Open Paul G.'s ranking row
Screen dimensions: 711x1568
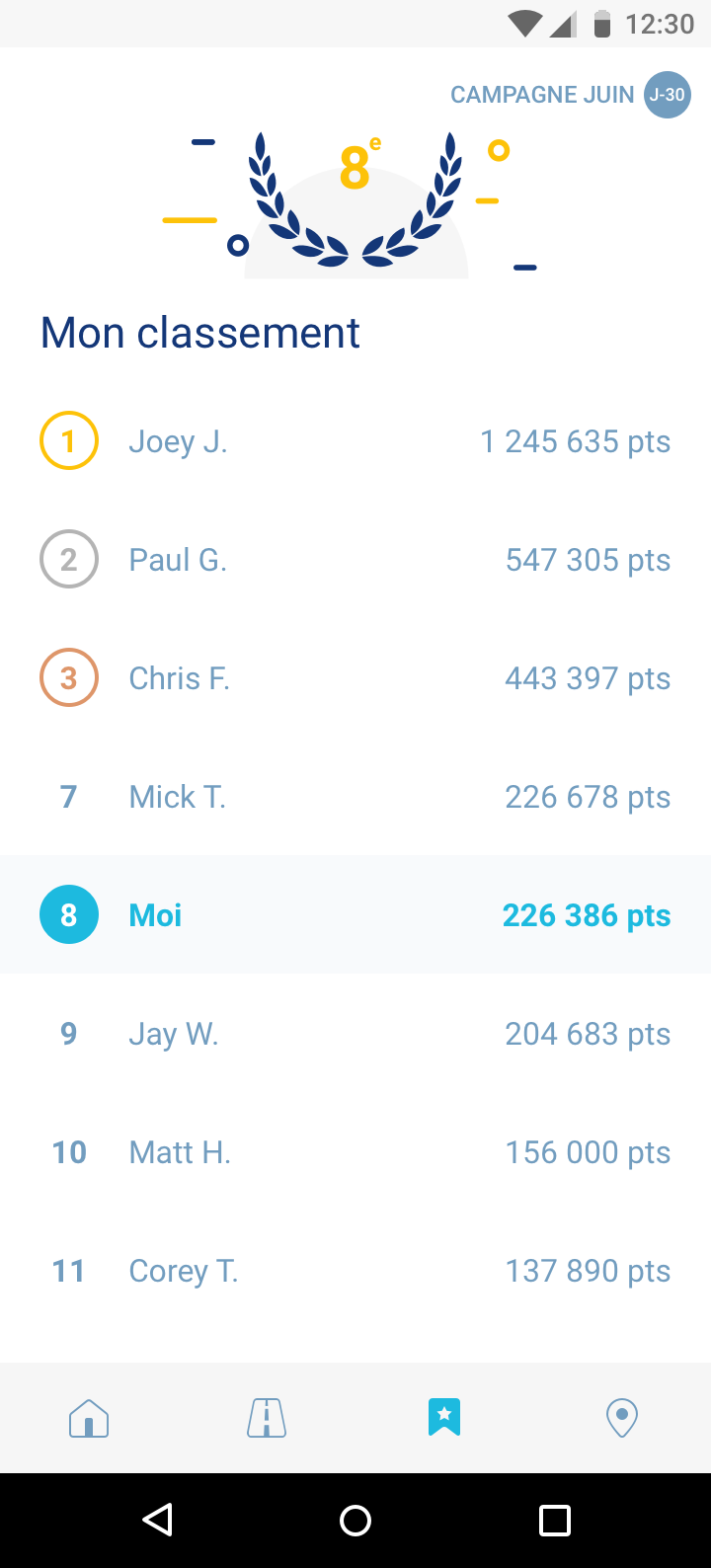pos(355,559)
